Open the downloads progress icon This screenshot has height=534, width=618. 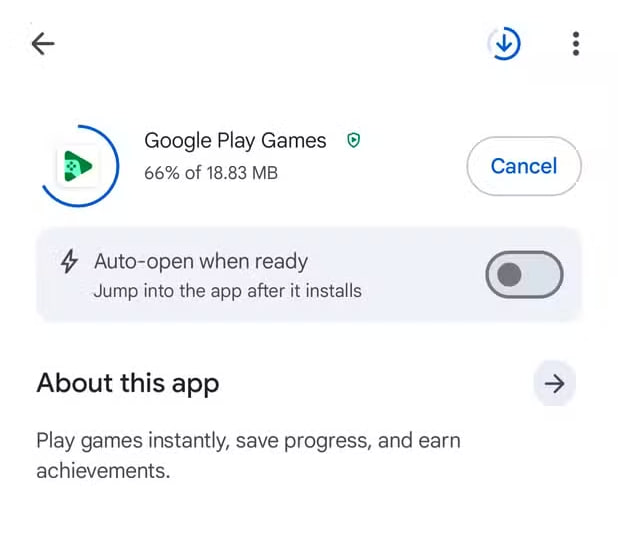pyautogui.click(x=505, y=43)
